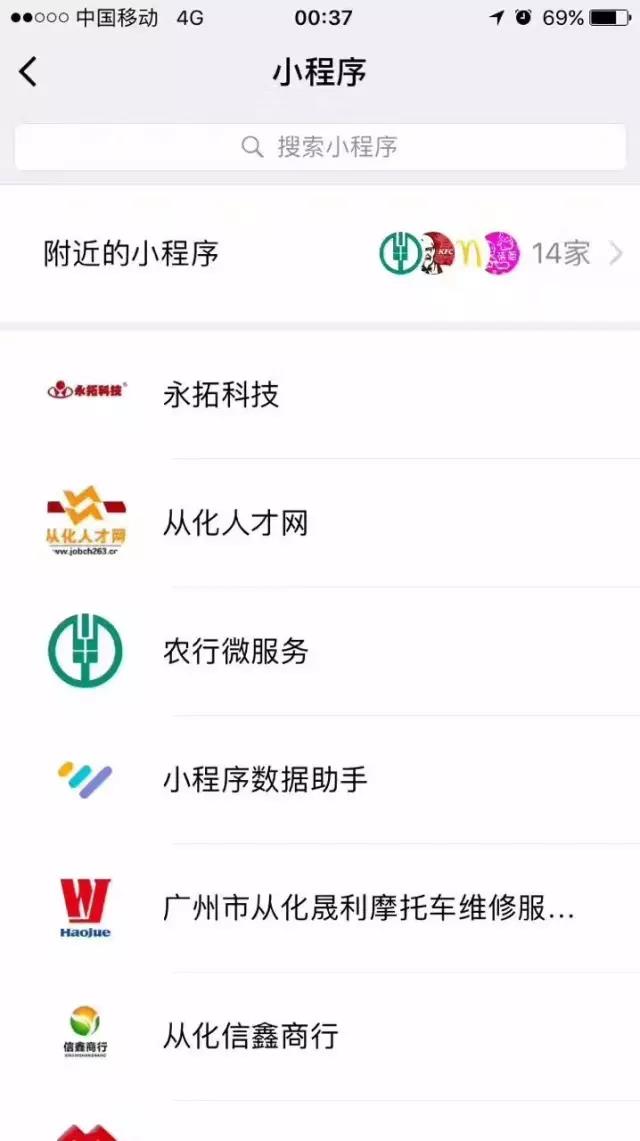Open the 永拓科技 mini program
This screenshot has height=1141, width=640.
click(x=320, y=395)
